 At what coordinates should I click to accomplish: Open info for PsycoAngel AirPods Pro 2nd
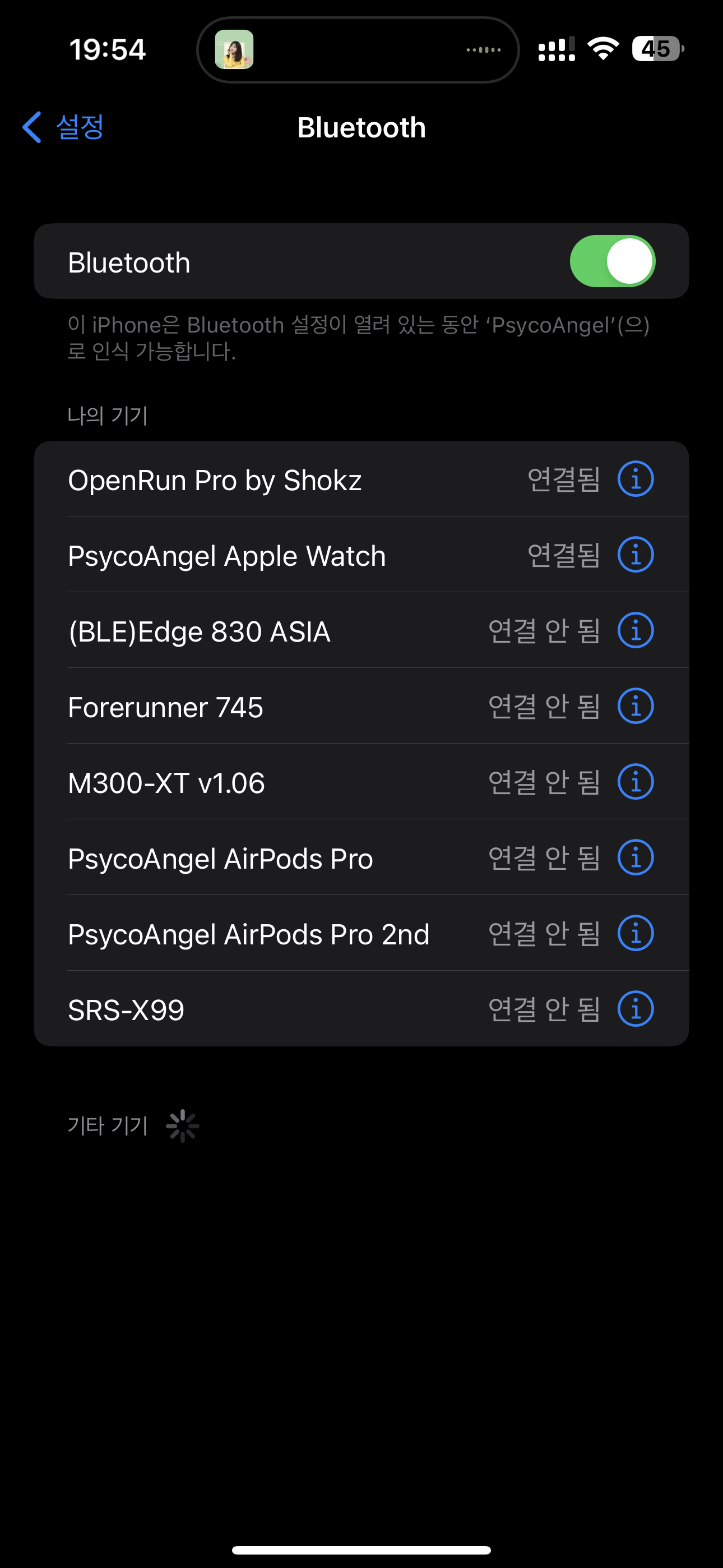pyautogui.click(x=635, y=933)
